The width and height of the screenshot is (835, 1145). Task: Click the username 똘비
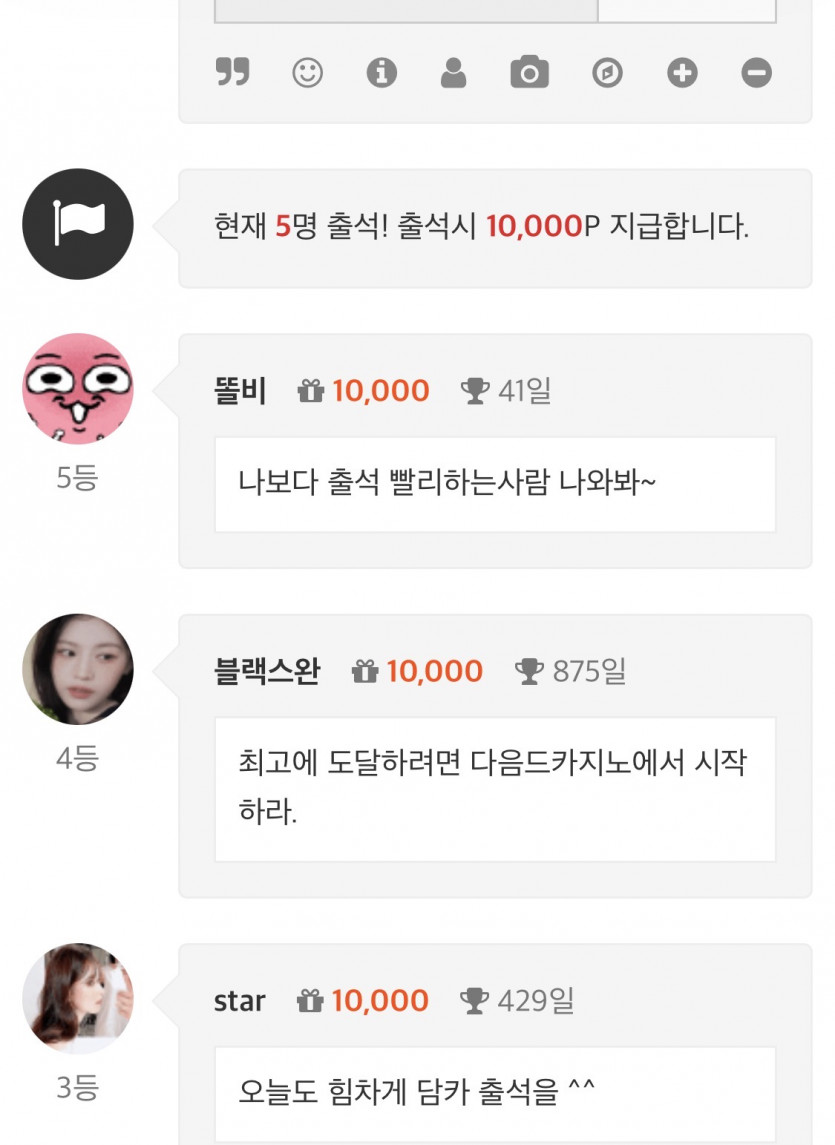click(240, 391)
